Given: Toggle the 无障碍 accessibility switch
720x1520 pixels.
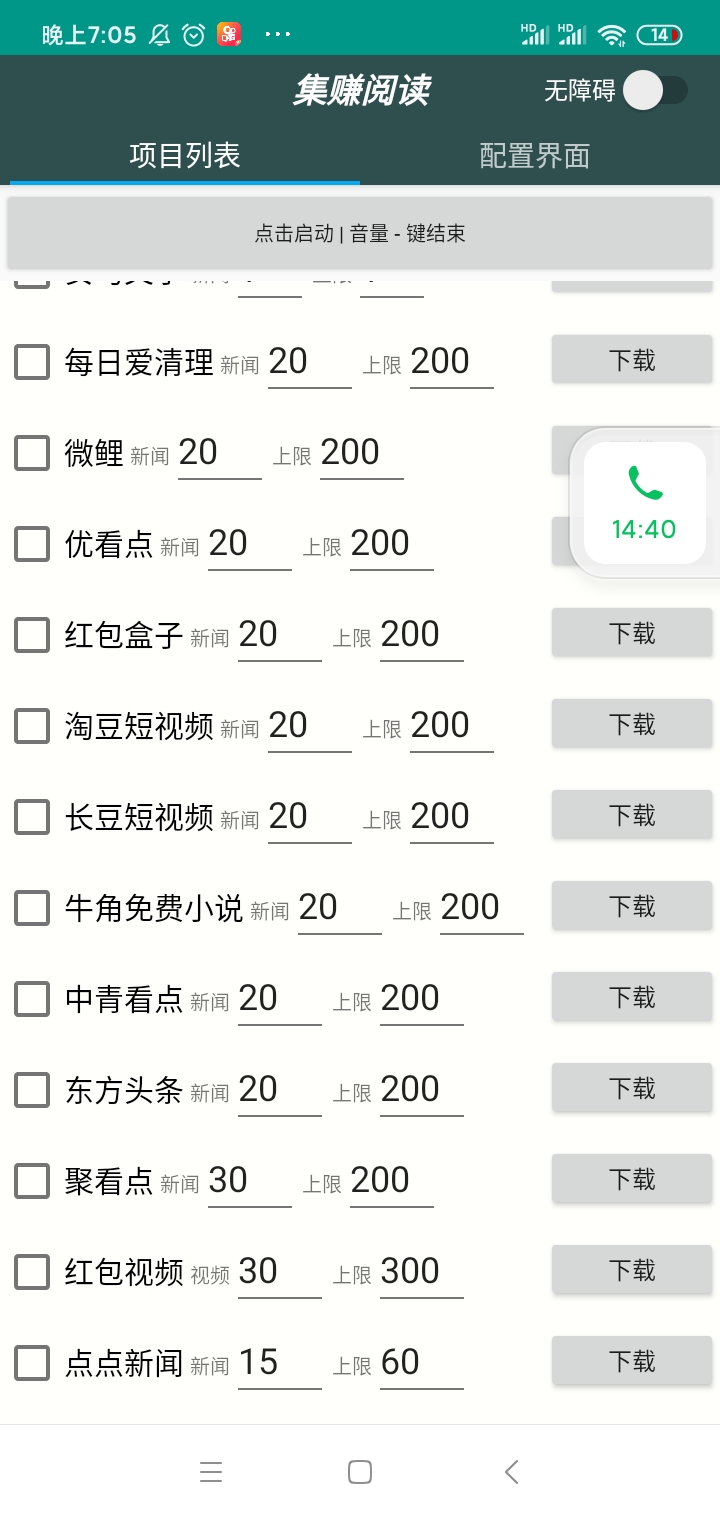Looking at the screenshot, I should coord(655,90).
